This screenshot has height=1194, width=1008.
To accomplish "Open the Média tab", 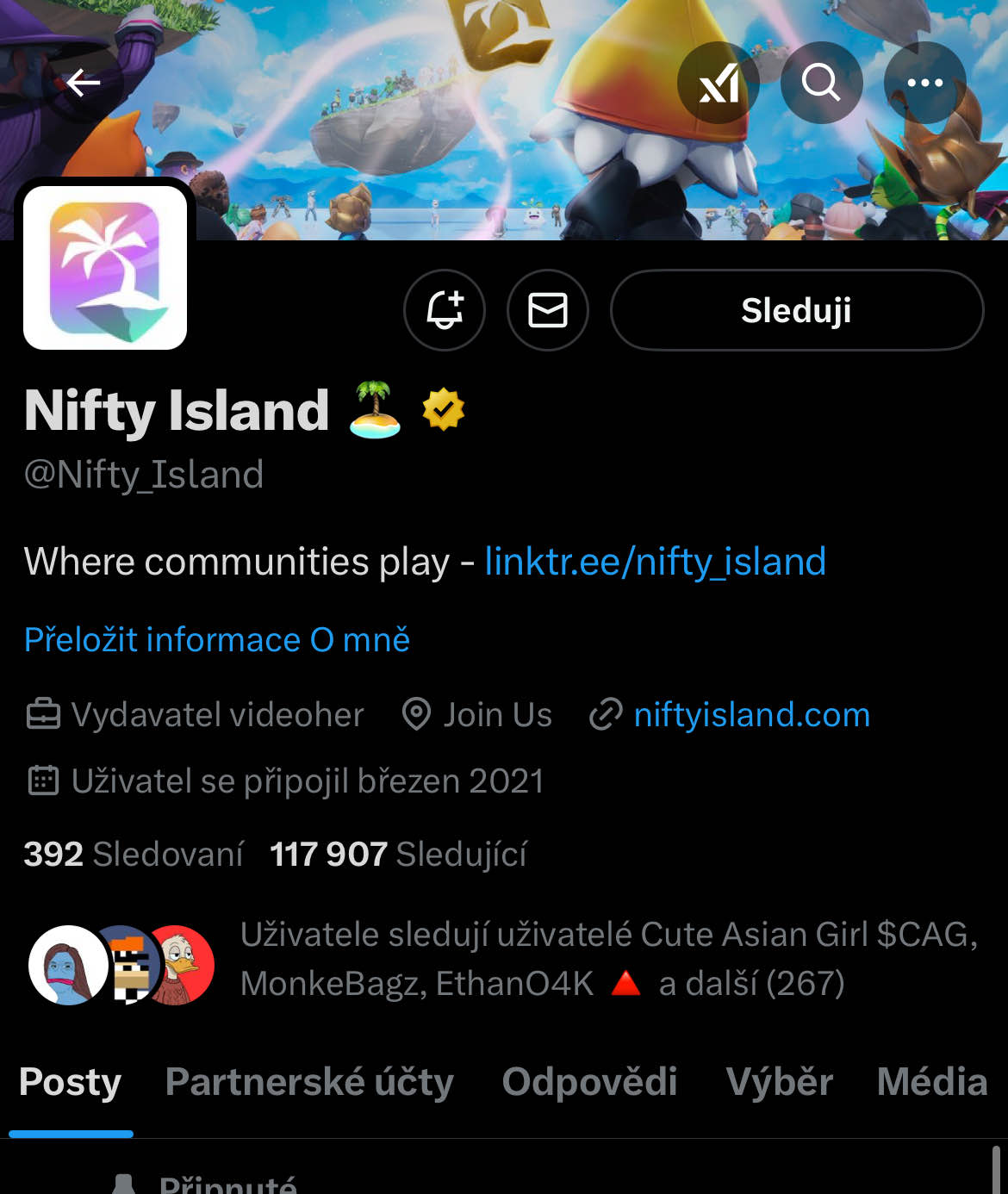I will pyautogui.click(x=931, y=1082).
